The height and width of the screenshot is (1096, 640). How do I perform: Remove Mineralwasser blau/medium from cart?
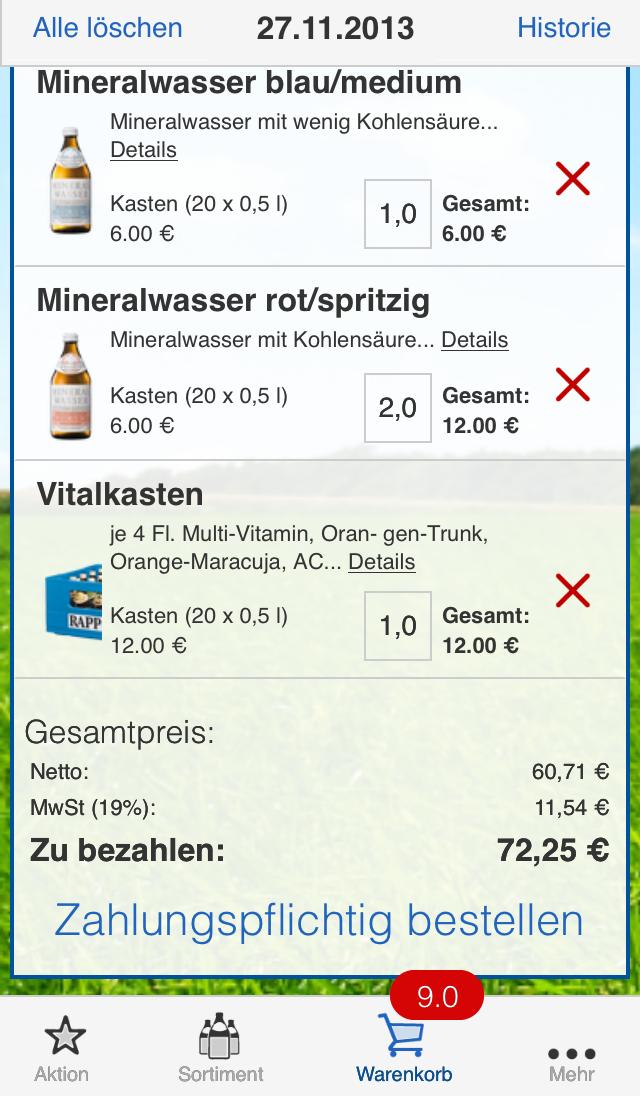tap(572, 179)
